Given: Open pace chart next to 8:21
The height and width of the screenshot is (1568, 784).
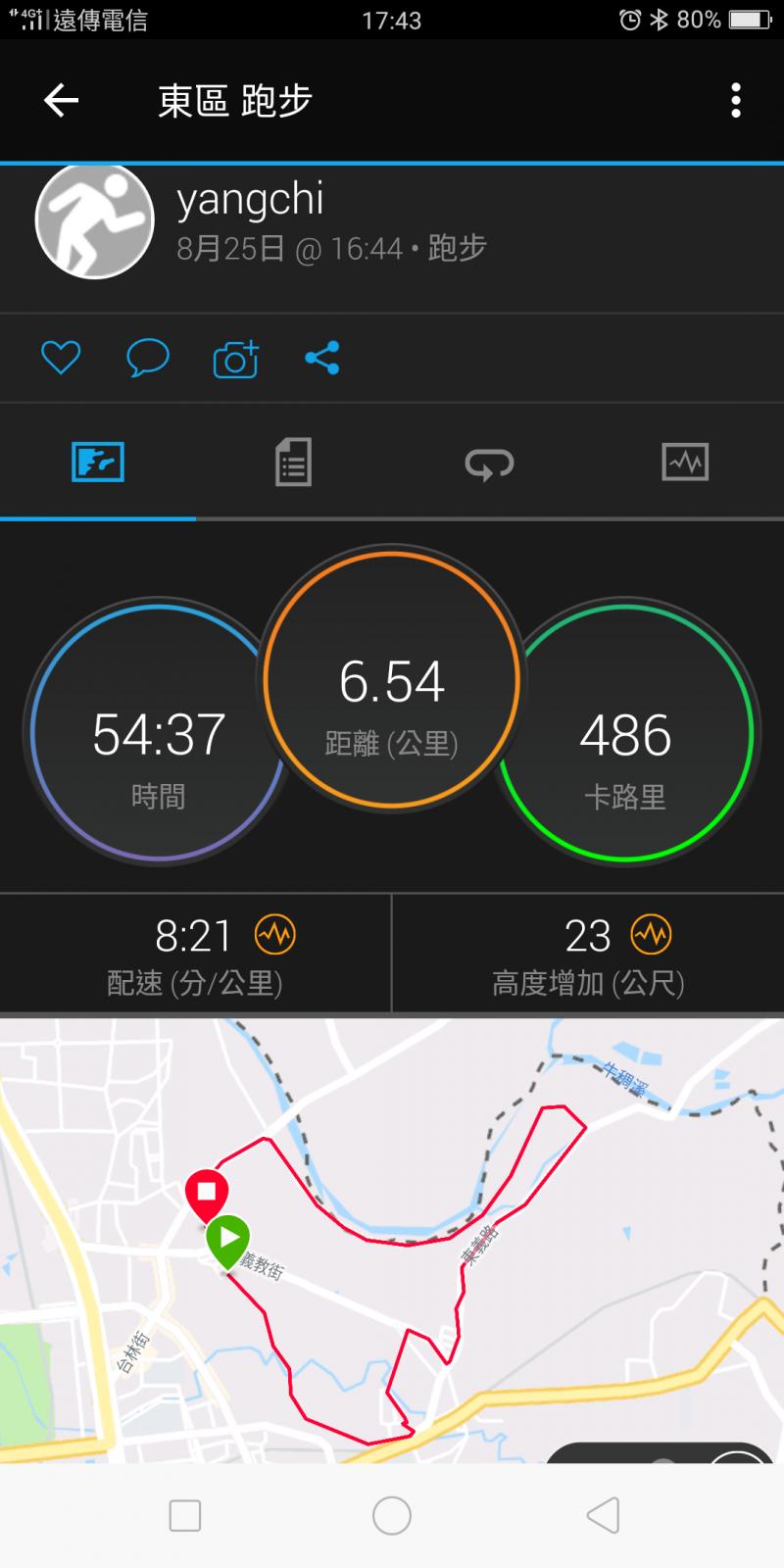Looking at the screenshot, I should (x=275, y=935).
